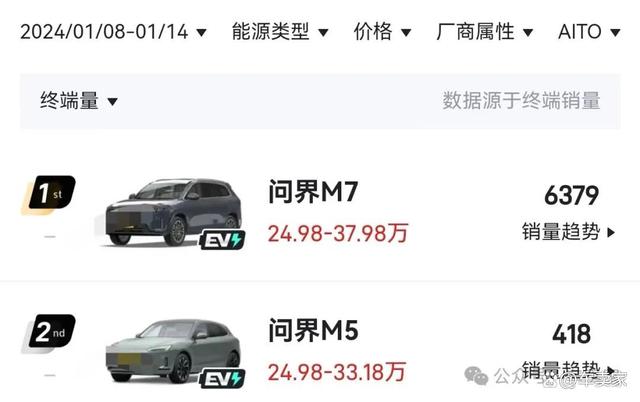View 销量趋势 for 问界M7

pyautogui.click(x=569, y=231)
